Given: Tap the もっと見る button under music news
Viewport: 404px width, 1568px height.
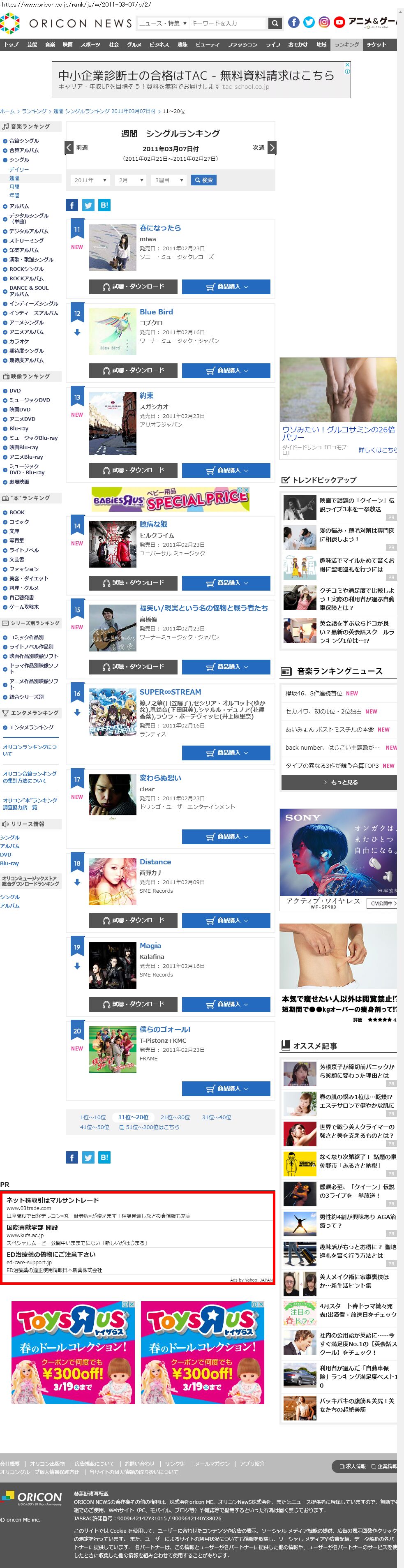Looking at the screenshot, I should click(x=339, y=782).
